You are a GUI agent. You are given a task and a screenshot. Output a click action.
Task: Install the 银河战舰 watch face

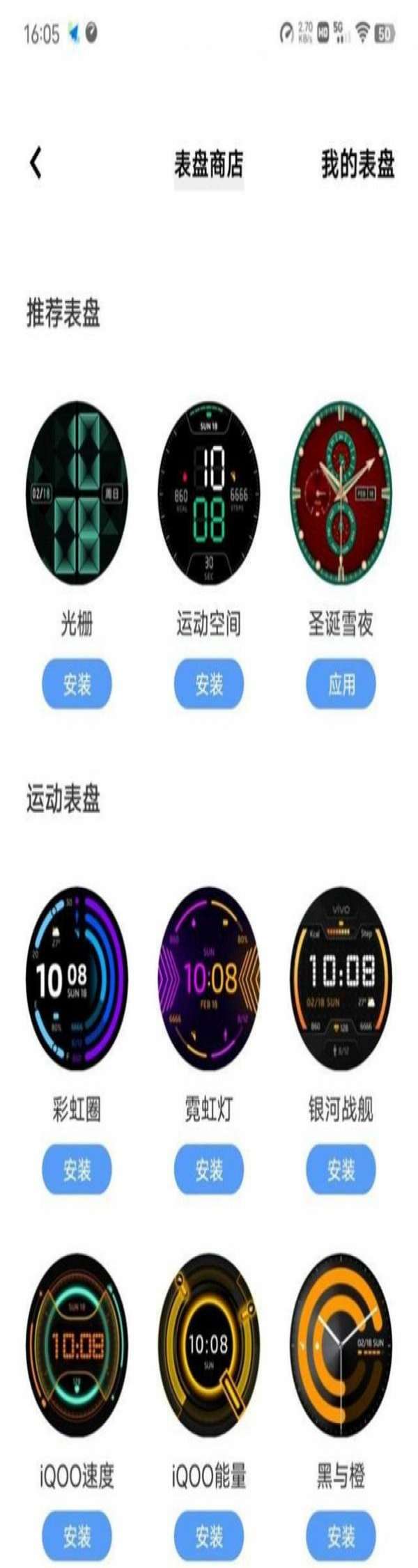341,1170
